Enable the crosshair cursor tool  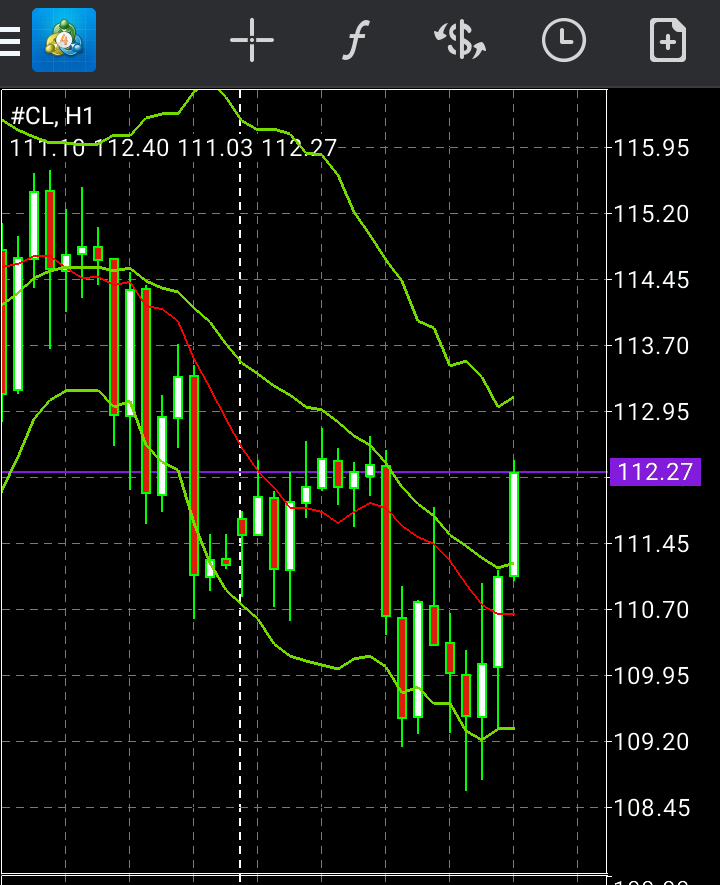[x=251, y=41]
